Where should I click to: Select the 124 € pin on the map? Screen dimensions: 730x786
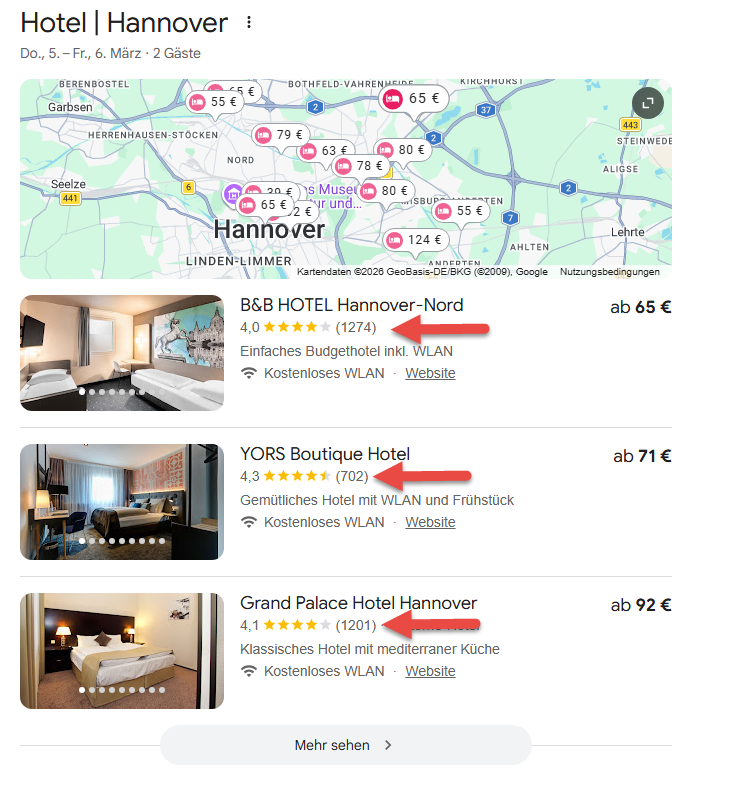click(415, 240)
